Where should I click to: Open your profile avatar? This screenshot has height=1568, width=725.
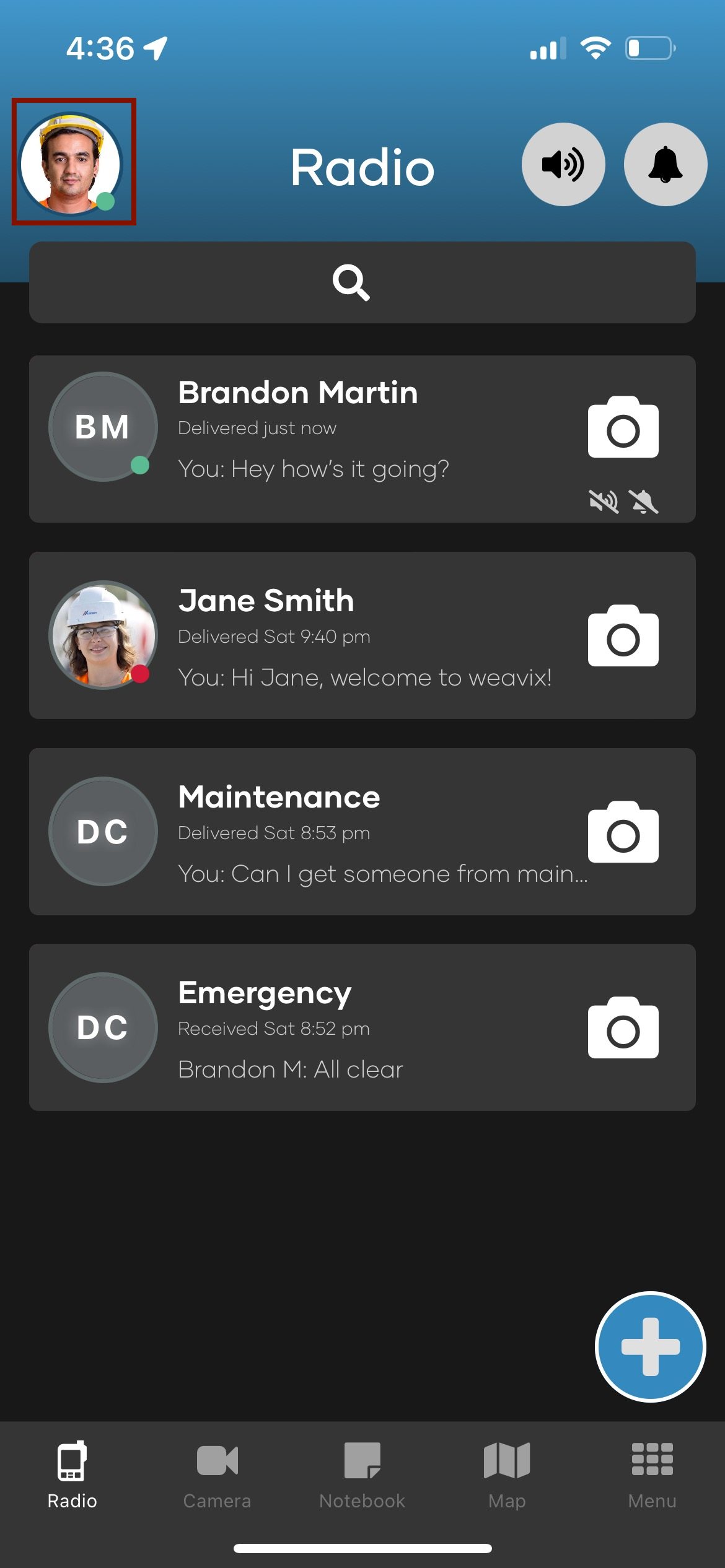tap(72, 163)
